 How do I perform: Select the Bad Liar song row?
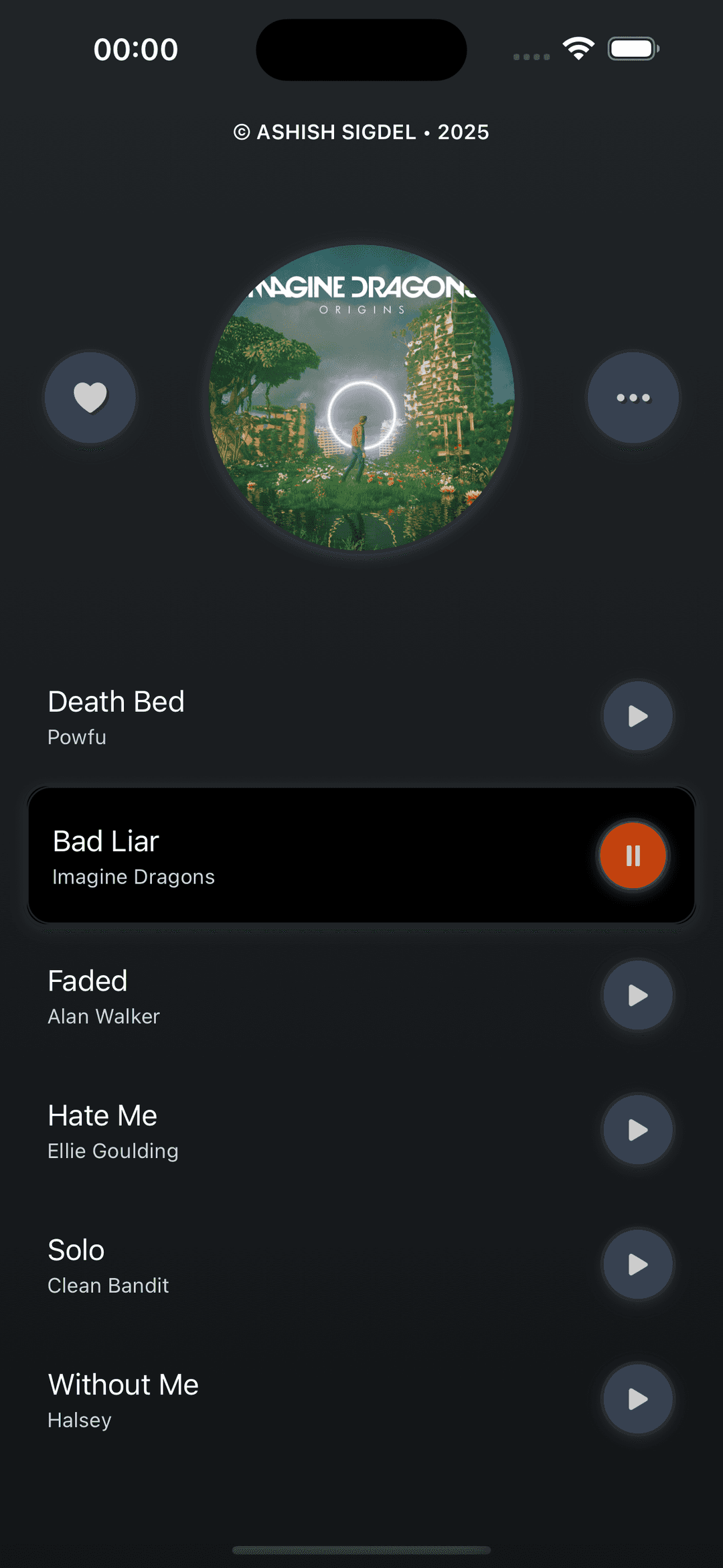pyautogui.click(x=361, y=855)
